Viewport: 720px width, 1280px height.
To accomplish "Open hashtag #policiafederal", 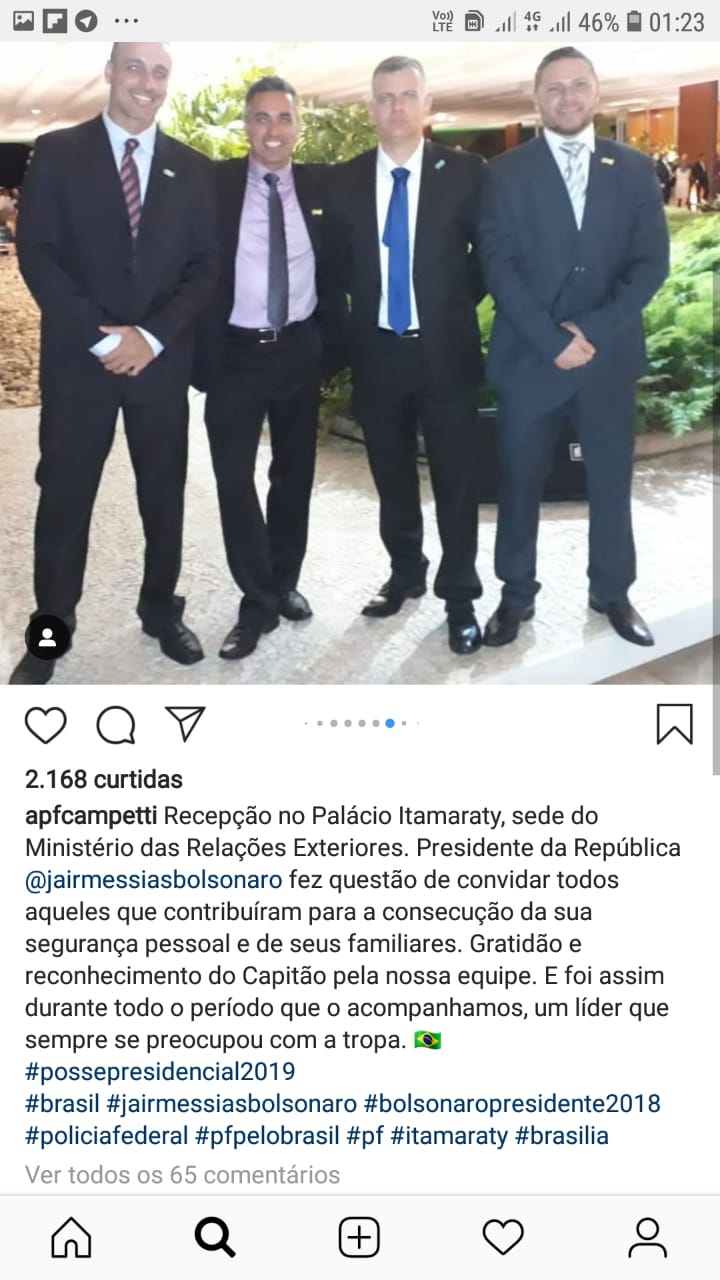I will click(x=106, y=1136).
